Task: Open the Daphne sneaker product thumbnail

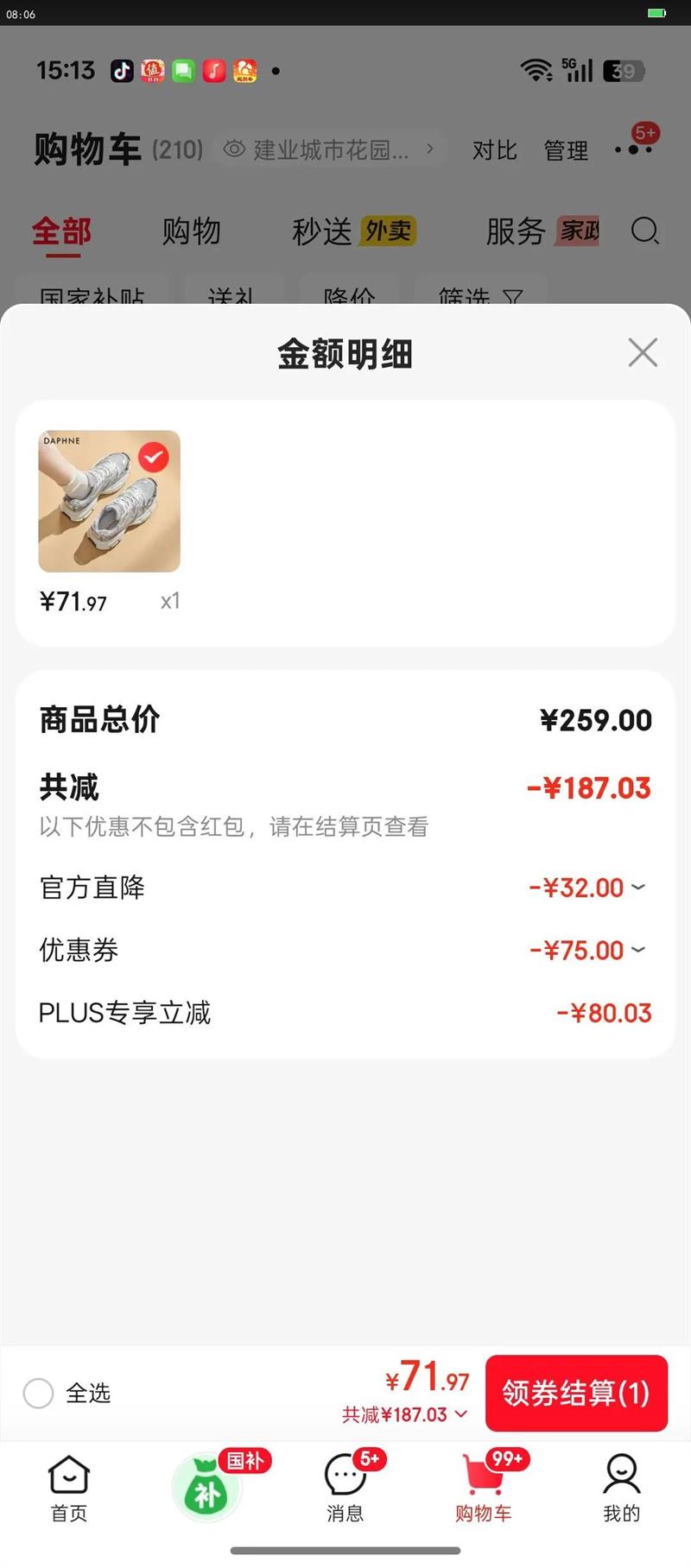Action: [x=110, y=502]
